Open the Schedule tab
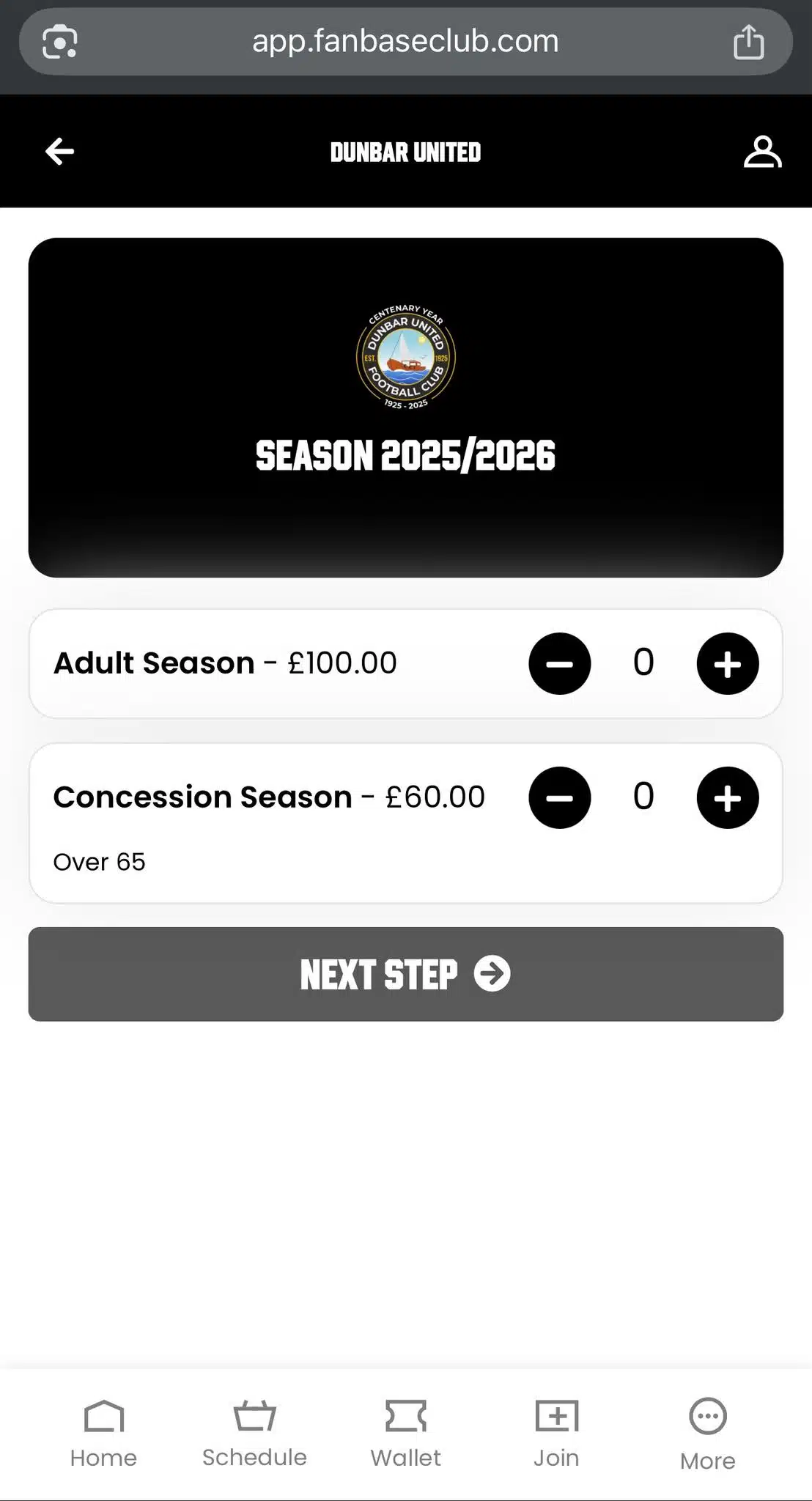 tap(254, 1434)
